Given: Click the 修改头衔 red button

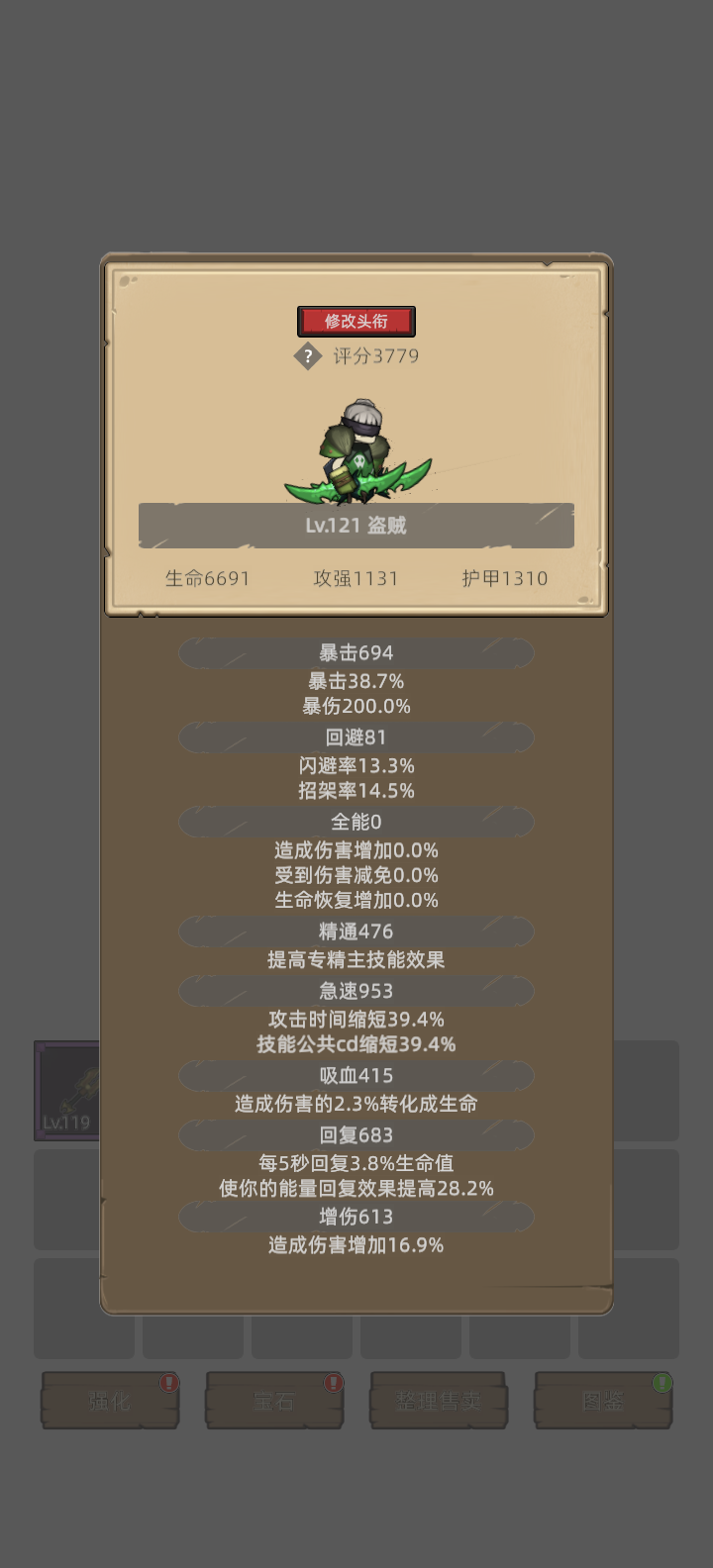Looking at the screenshot, I should (x=356, y=321).
